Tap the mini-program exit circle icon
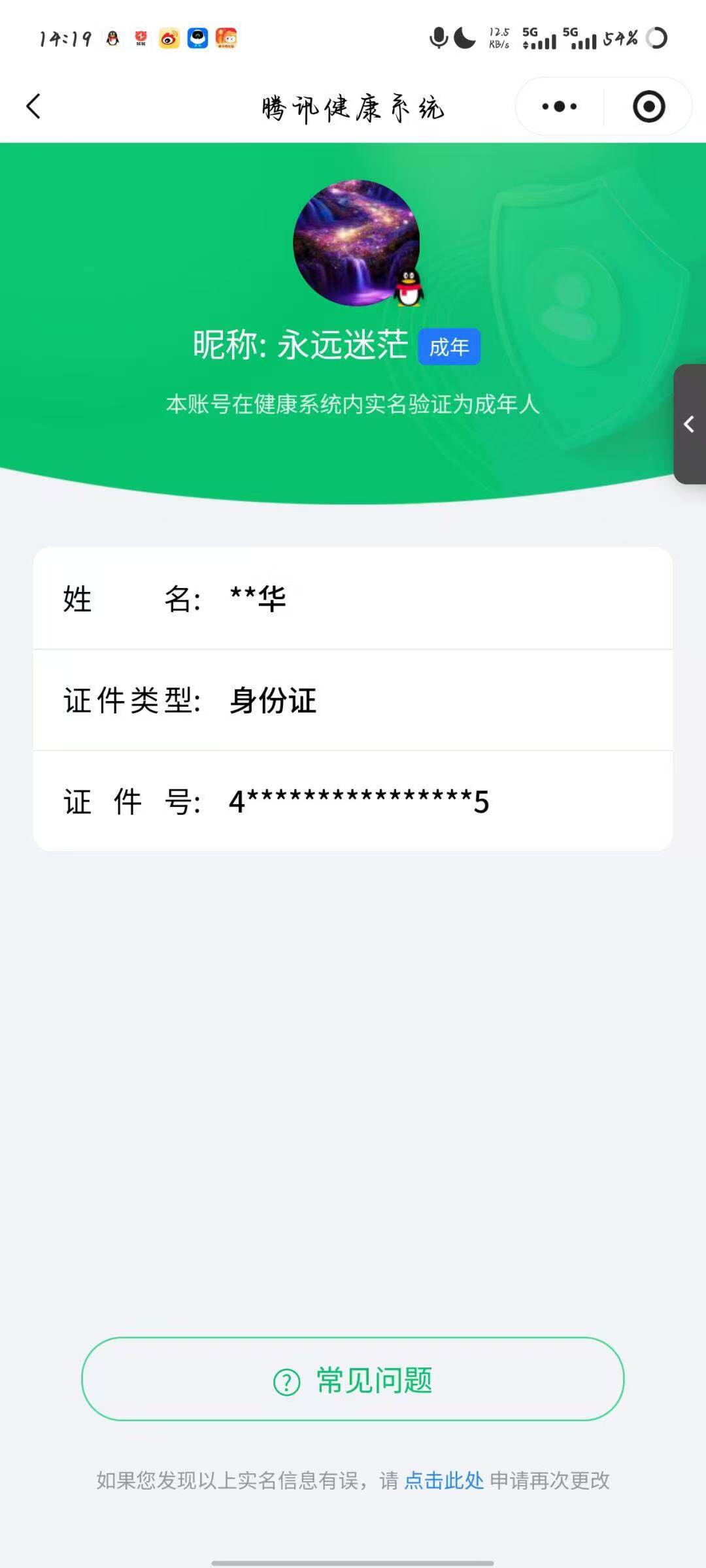The height and width of the screenshot is (1568, 706). coord(647,106)
